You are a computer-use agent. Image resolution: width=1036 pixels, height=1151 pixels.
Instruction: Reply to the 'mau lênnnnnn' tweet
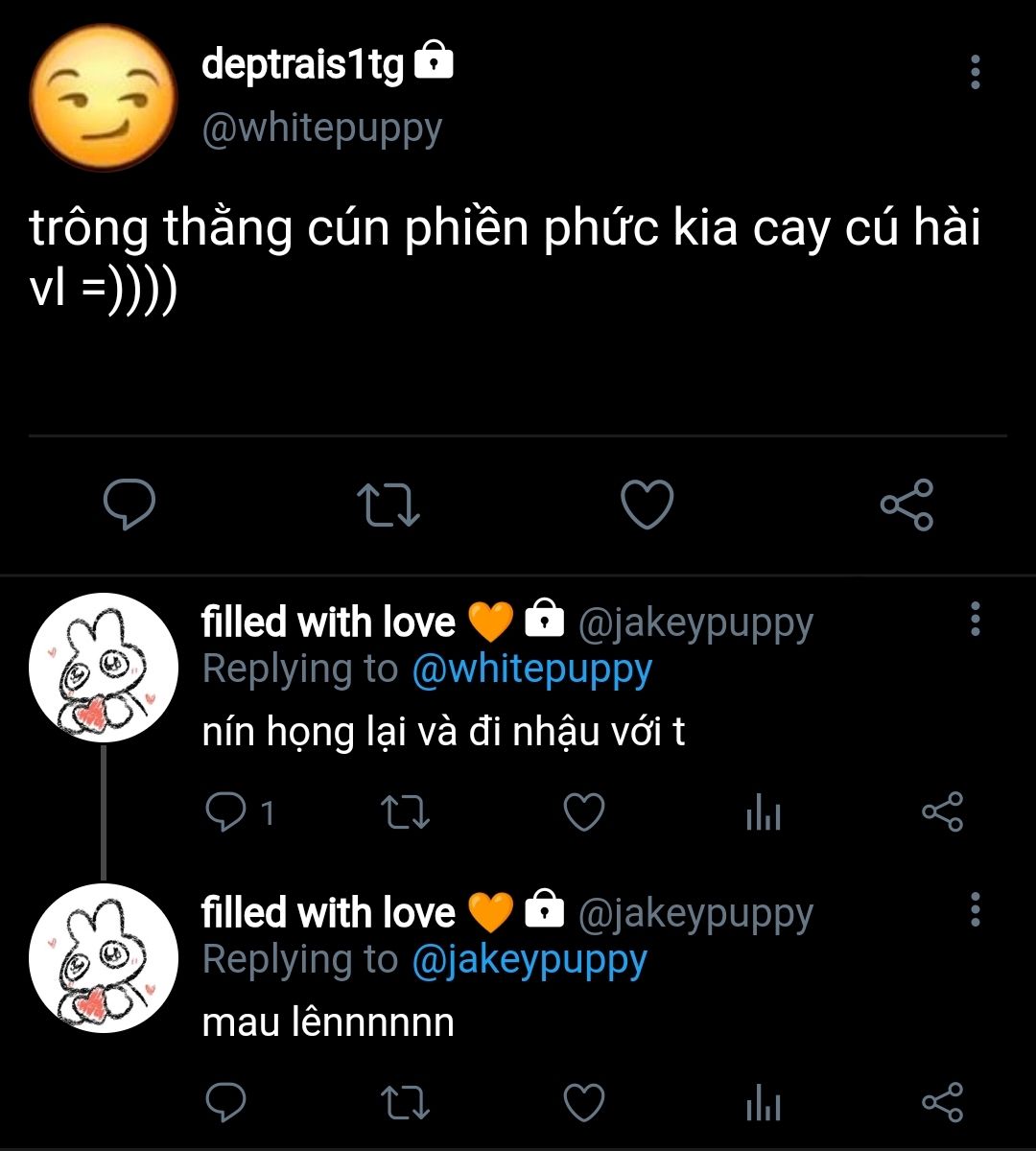click(x=227, y=1103)
